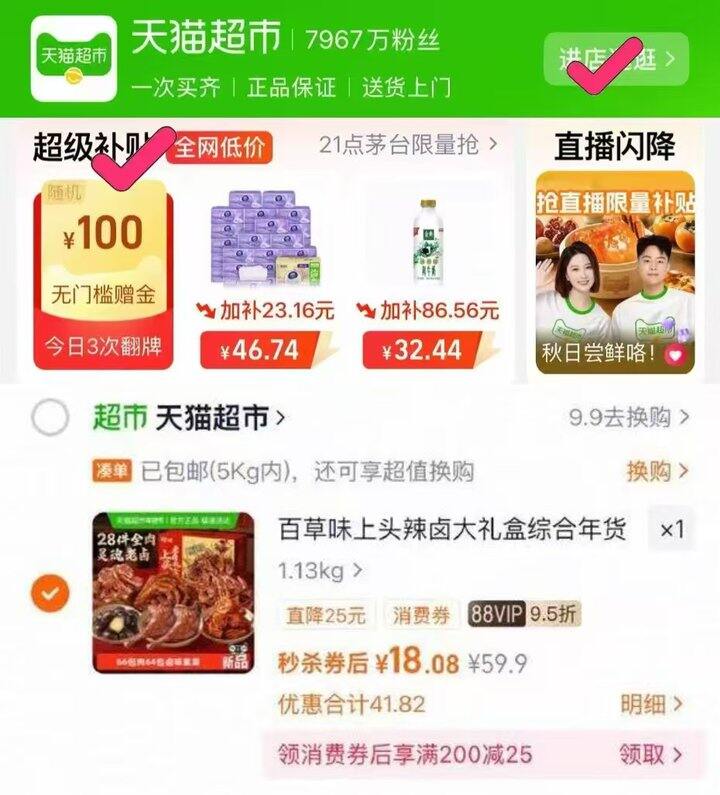This screenshot has height=795, width=720.
Task: Open the 21点茅台限量抢 link
Action: [x=408, y=146]
